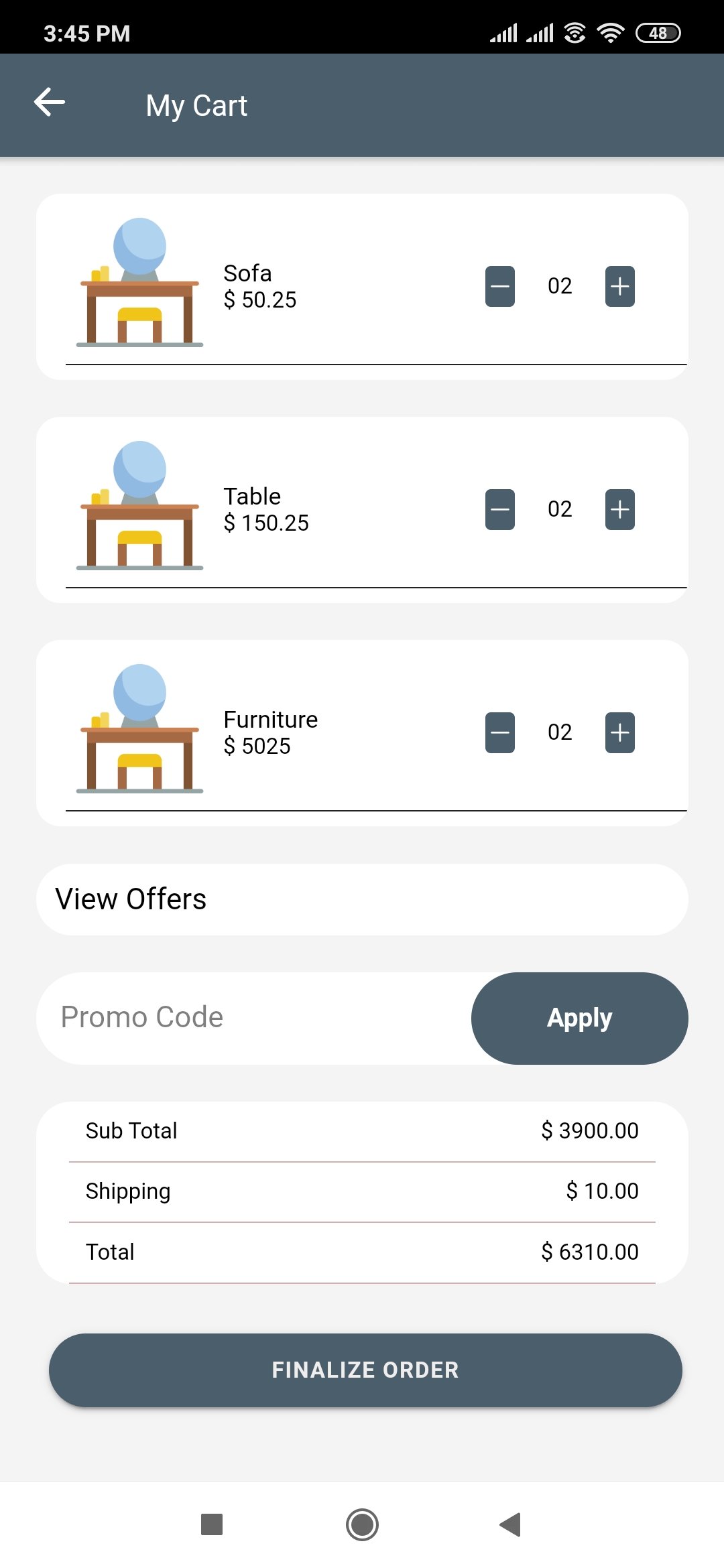The width and height of the screenshot is (724, 1568).
Task: Decrease Furniture quantity with minus icon
Action: point(499,732)
